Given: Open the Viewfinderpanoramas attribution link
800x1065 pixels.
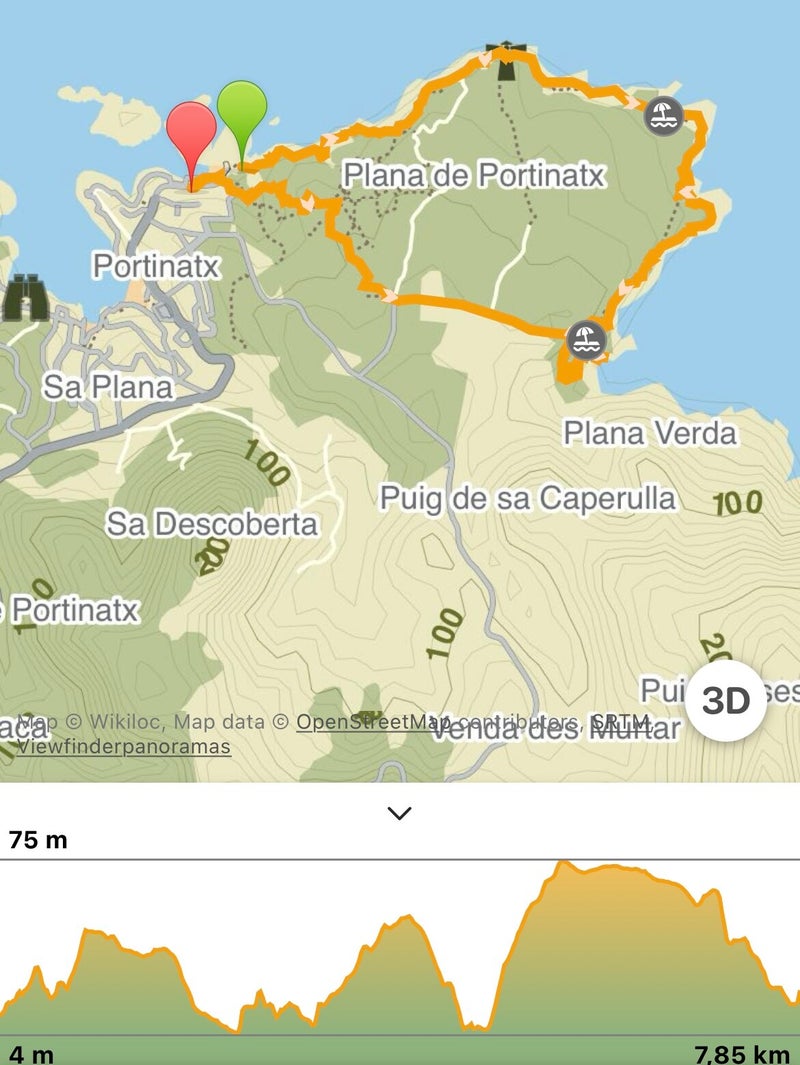Looking at the screenshot, I should coord(124,746).
